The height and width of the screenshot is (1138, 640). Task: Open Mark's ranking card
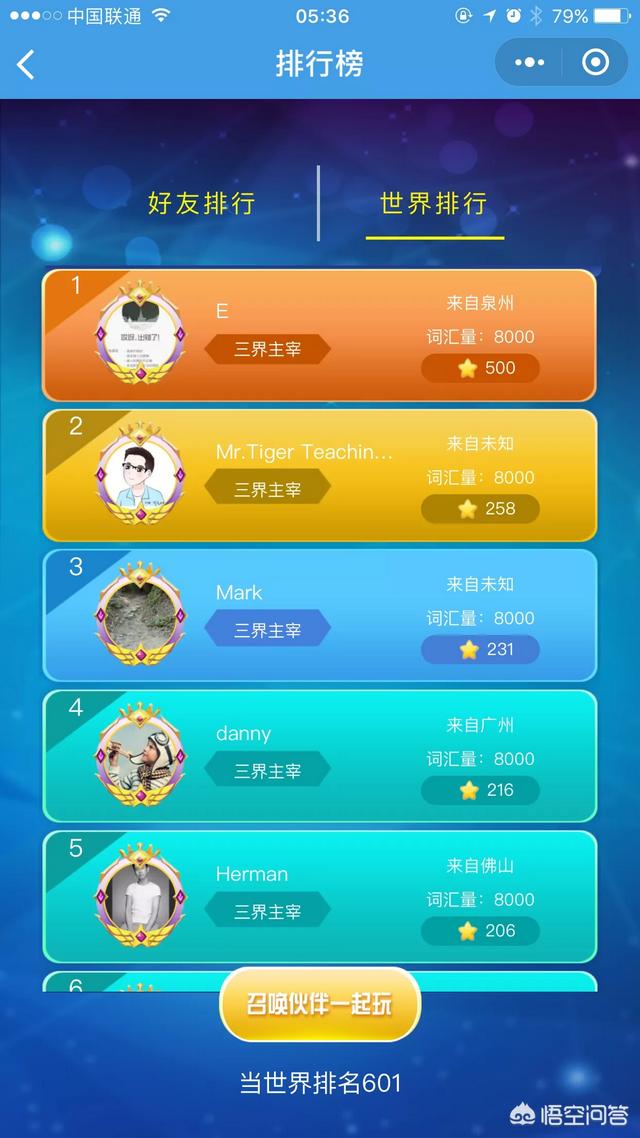point(319,616)
